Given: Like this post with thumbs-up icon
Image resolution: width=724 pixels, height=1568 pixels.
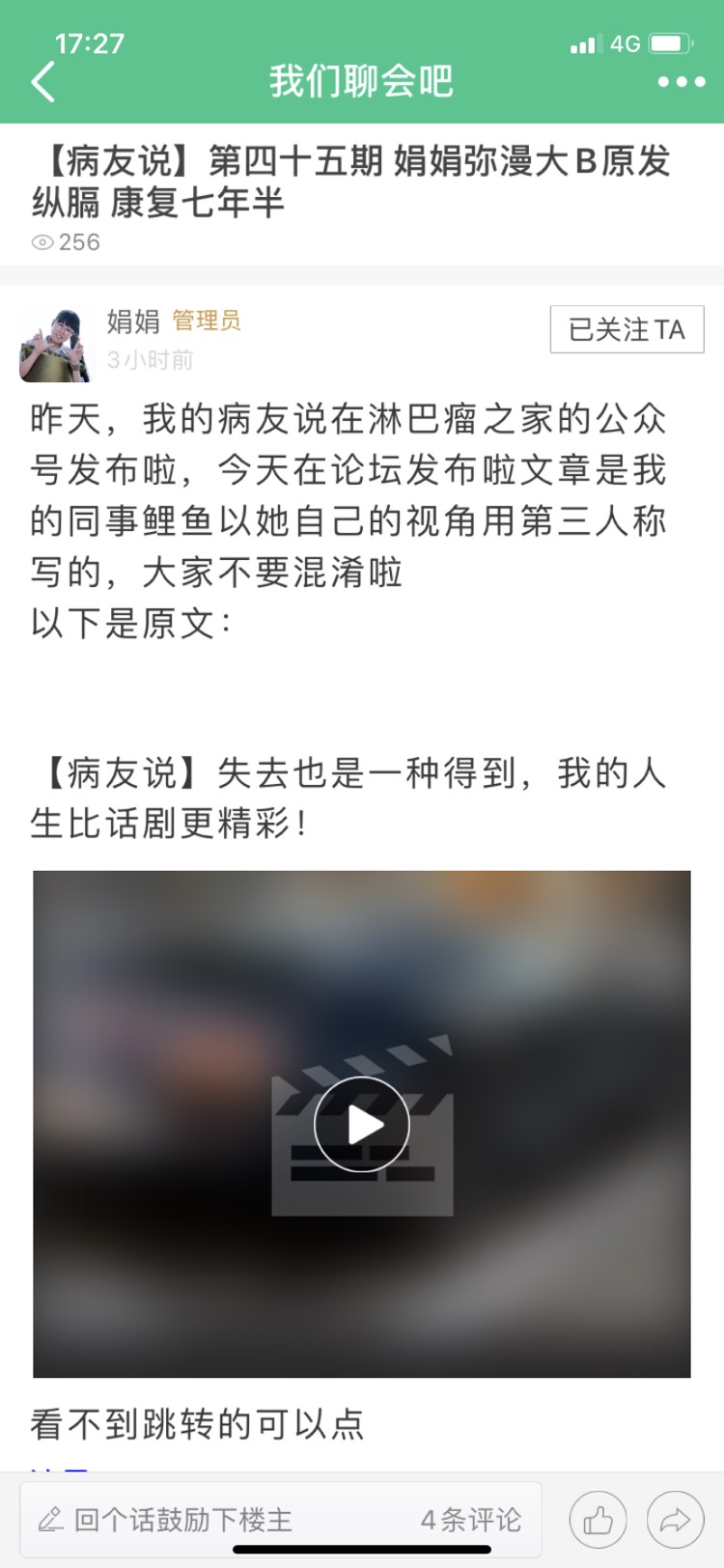Looking at the screenshot, I should click(599, 1521).
